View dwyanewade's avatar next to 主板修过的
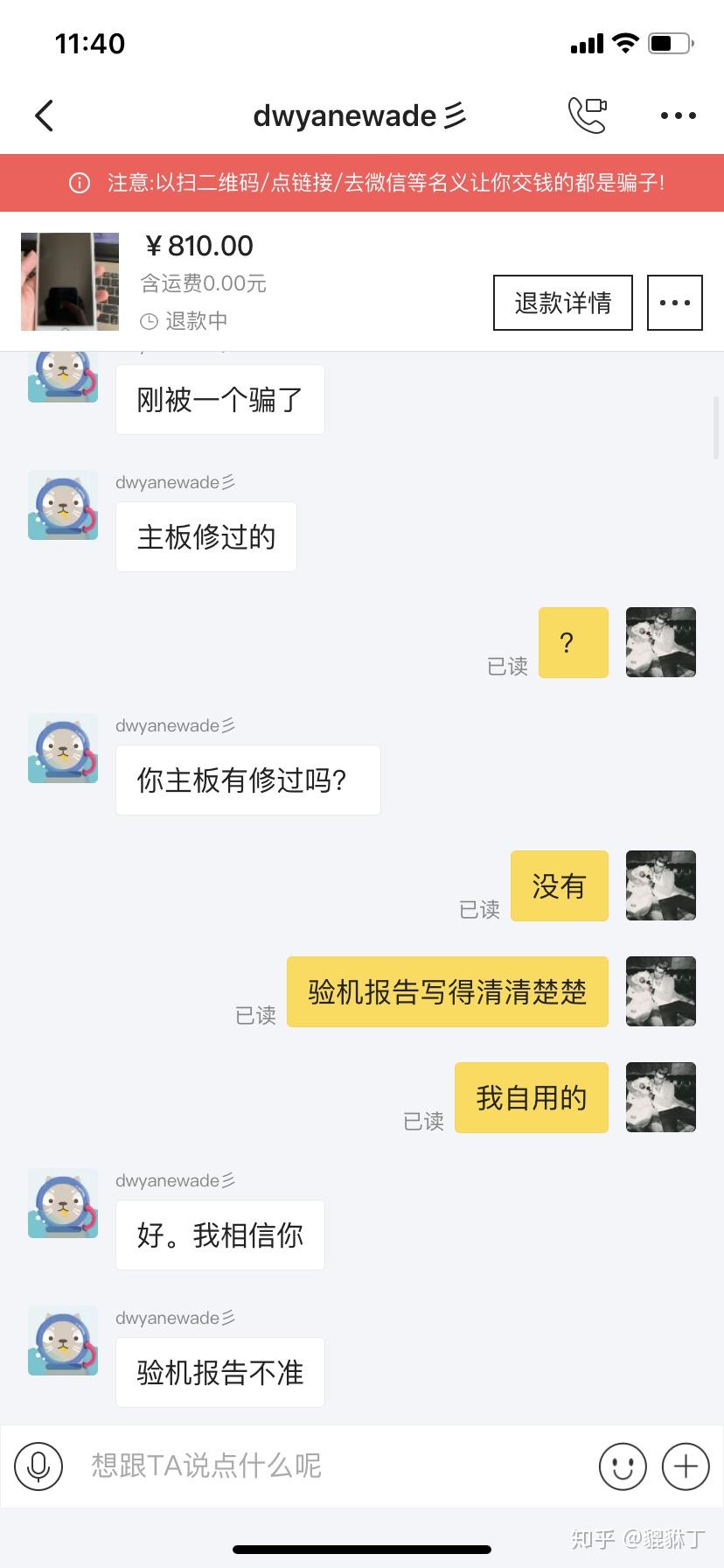 [x=63, y=505]
